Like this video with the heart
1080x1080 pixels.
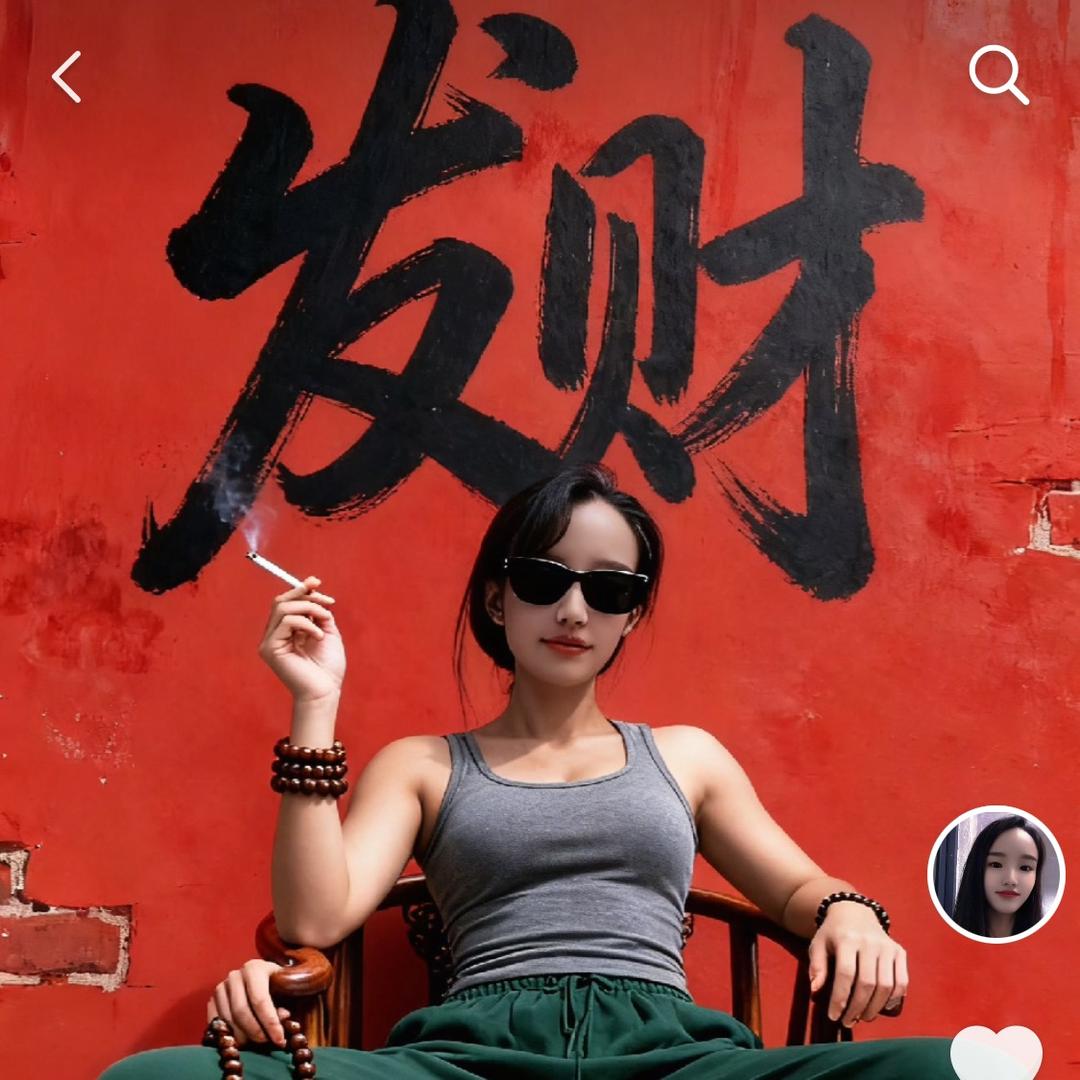(x=996, y=1054)
